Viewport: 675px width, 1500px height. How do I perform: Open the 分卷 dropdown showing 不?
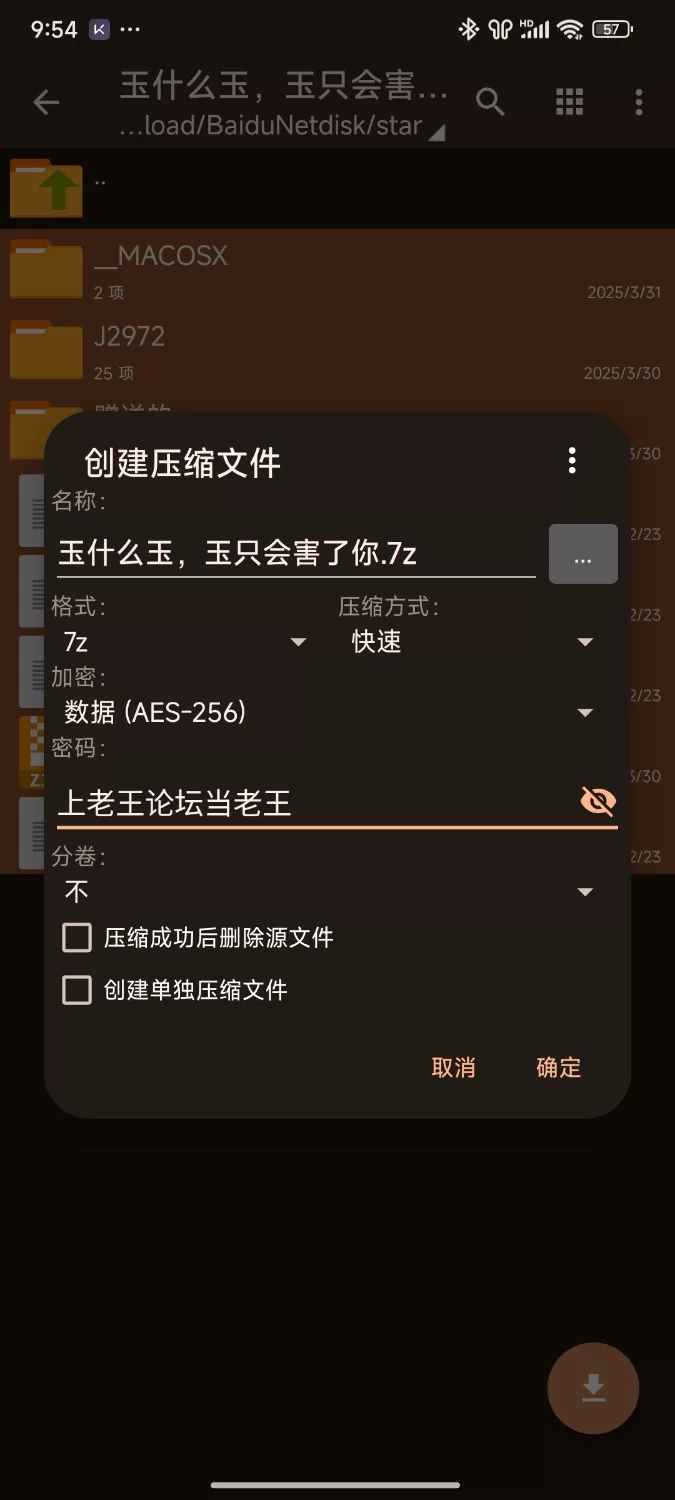coord(330,891)
